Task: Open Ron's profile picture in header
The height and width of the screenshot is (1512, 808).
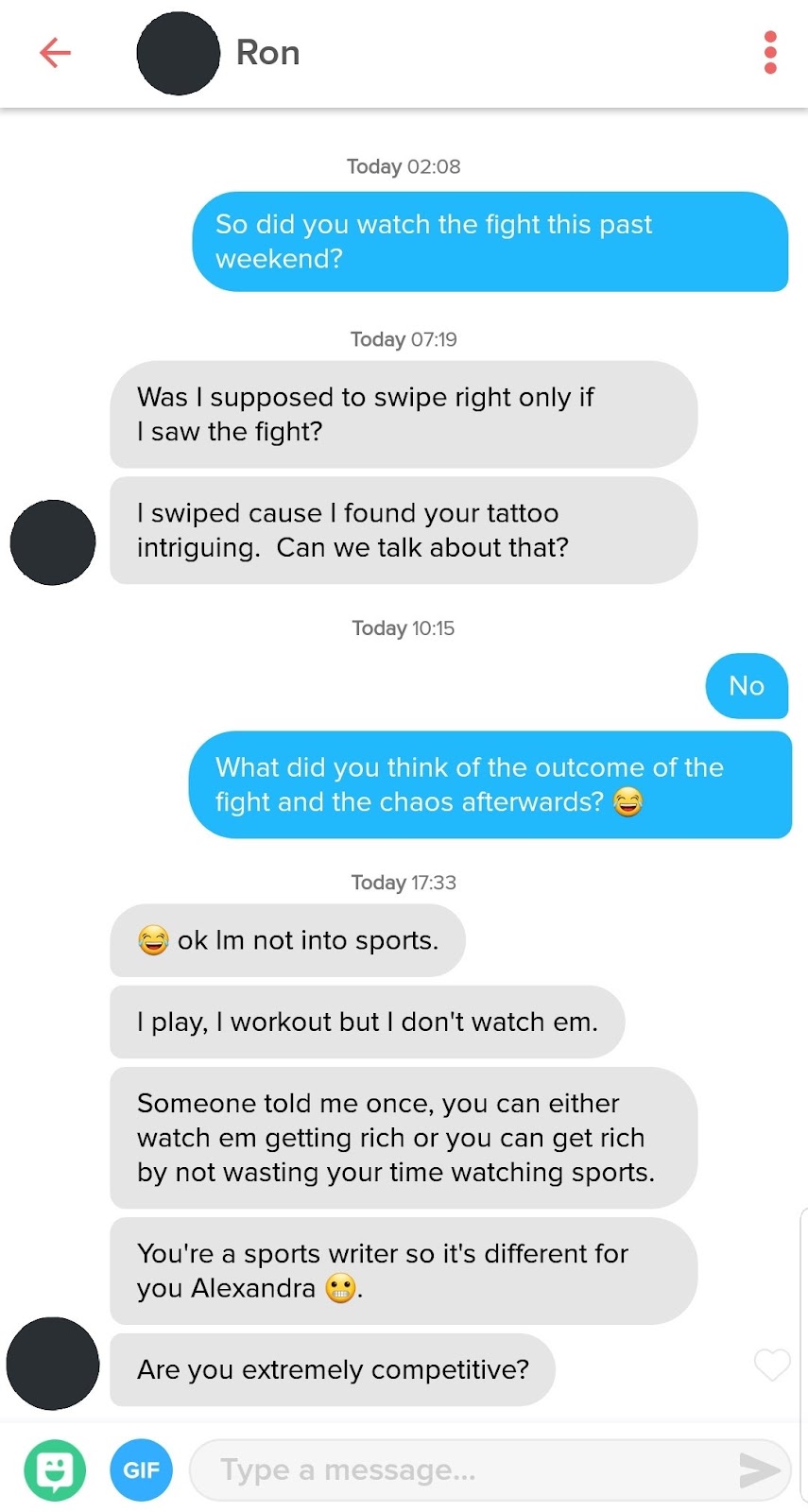Action: pos(179,54)
